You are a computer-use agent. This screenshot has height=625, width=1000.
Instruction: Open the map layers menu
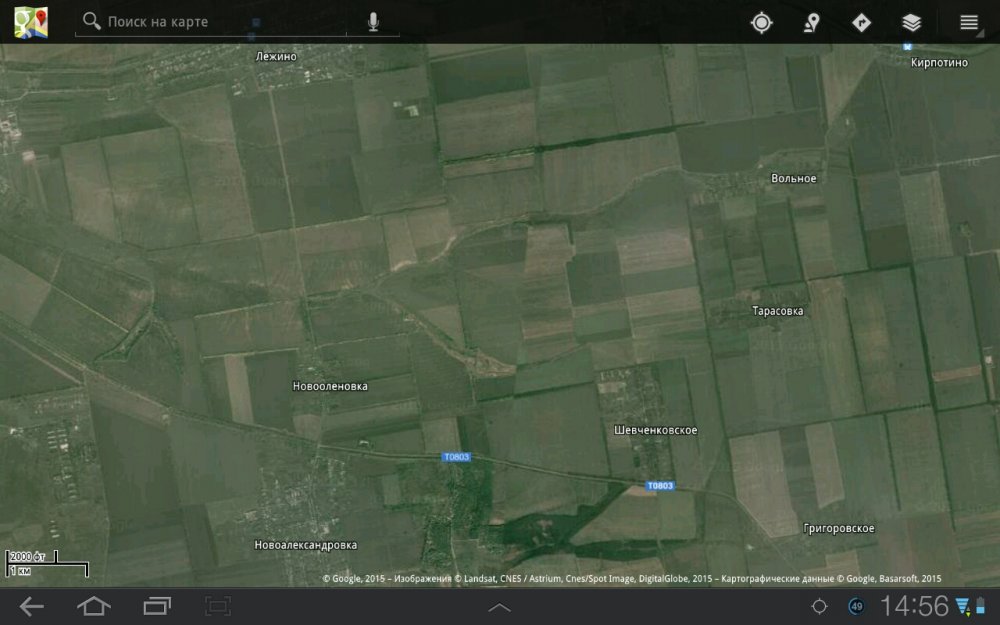pos(911,22)
